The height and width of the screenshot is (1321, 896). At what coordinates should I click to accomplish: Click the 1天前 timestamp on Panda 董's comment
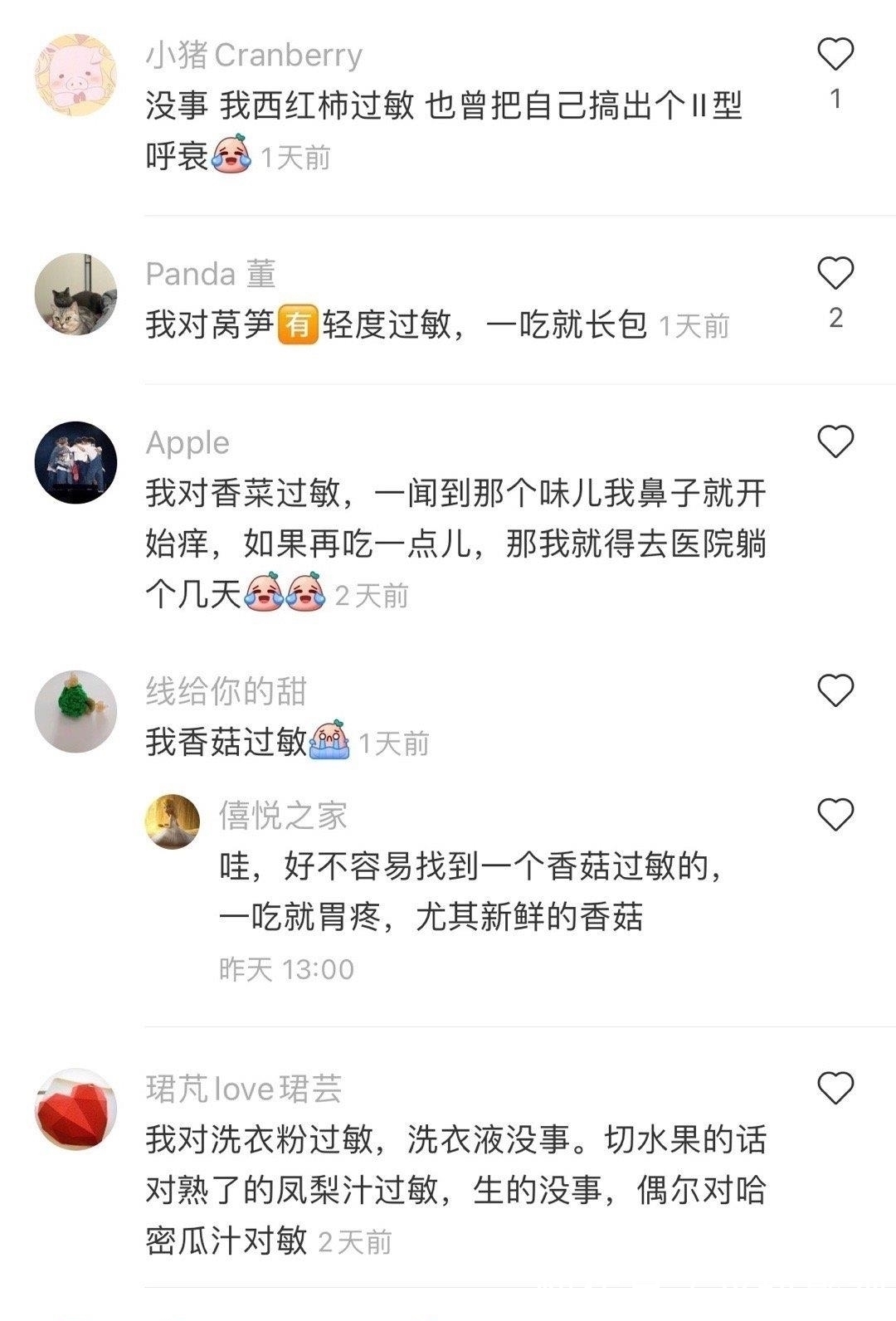(694, 326)
